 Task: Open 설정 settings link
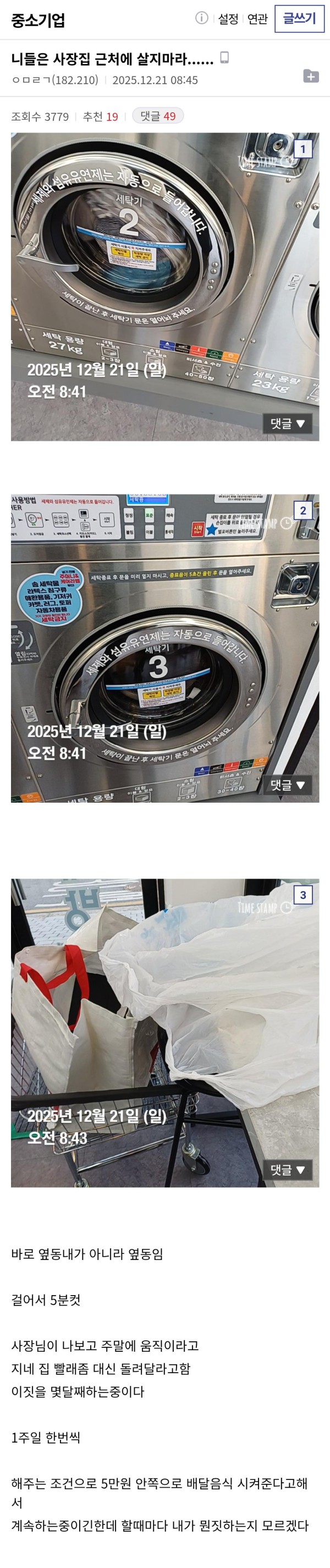[228, 19]
